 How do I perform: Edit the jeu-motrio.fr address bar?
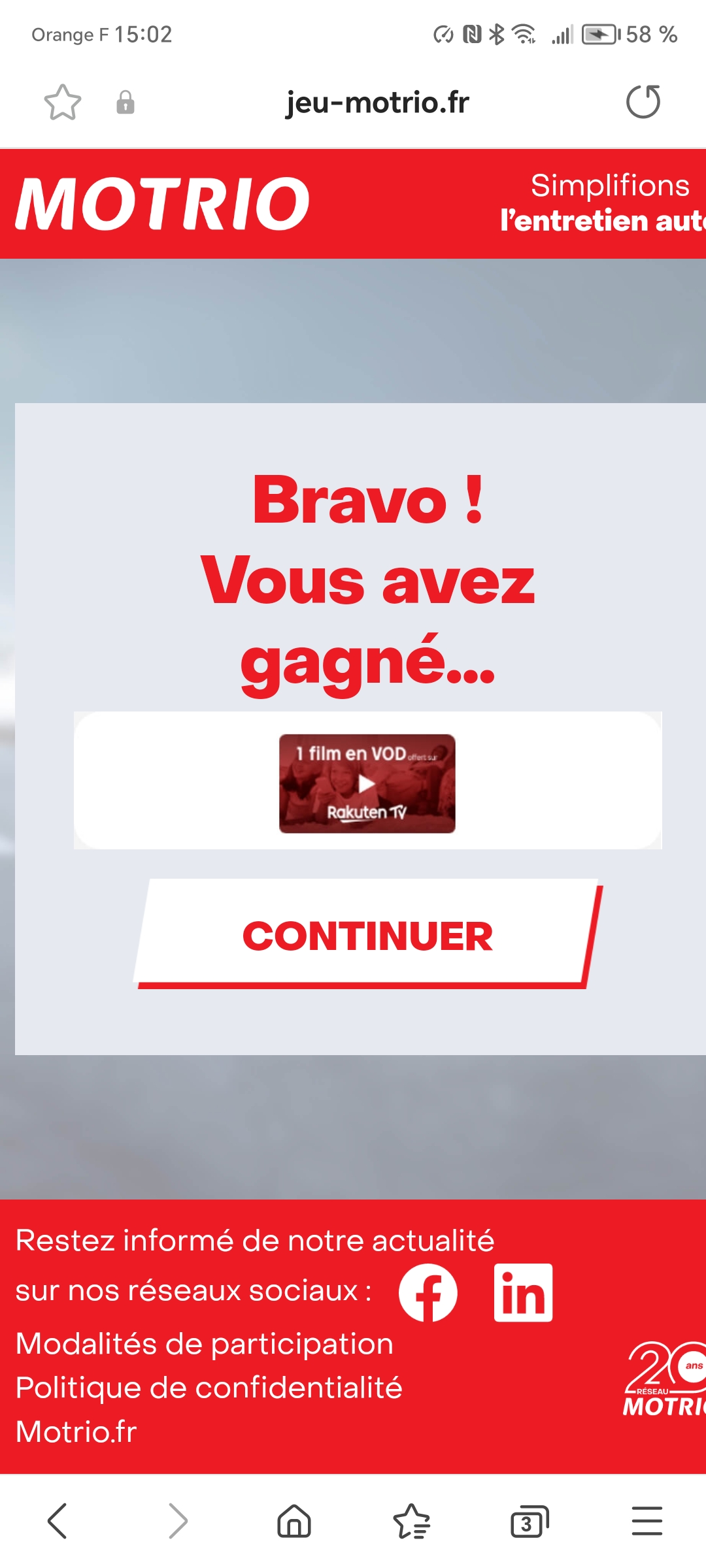pos(377,103)
